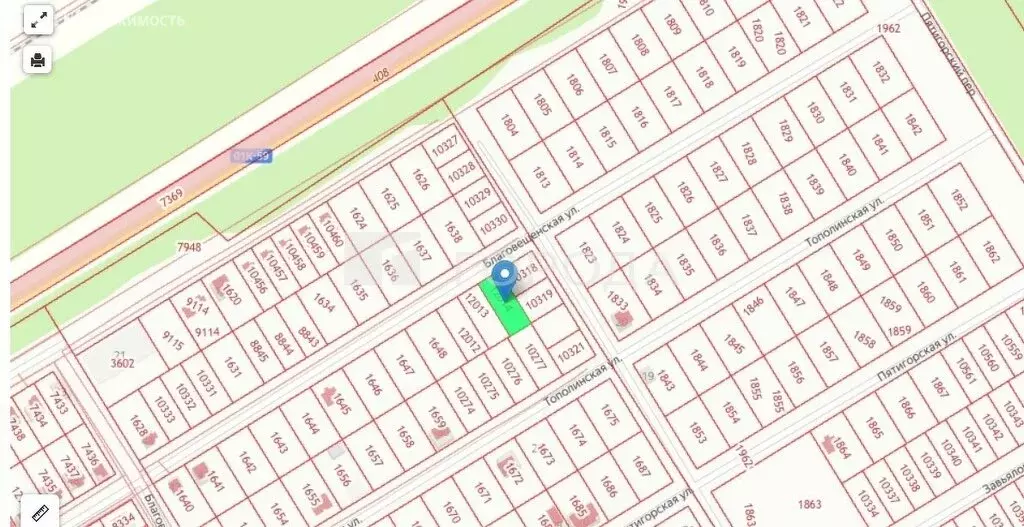Tap the blue location pin marker
1024x527 pixels.
tap(504, 277)
